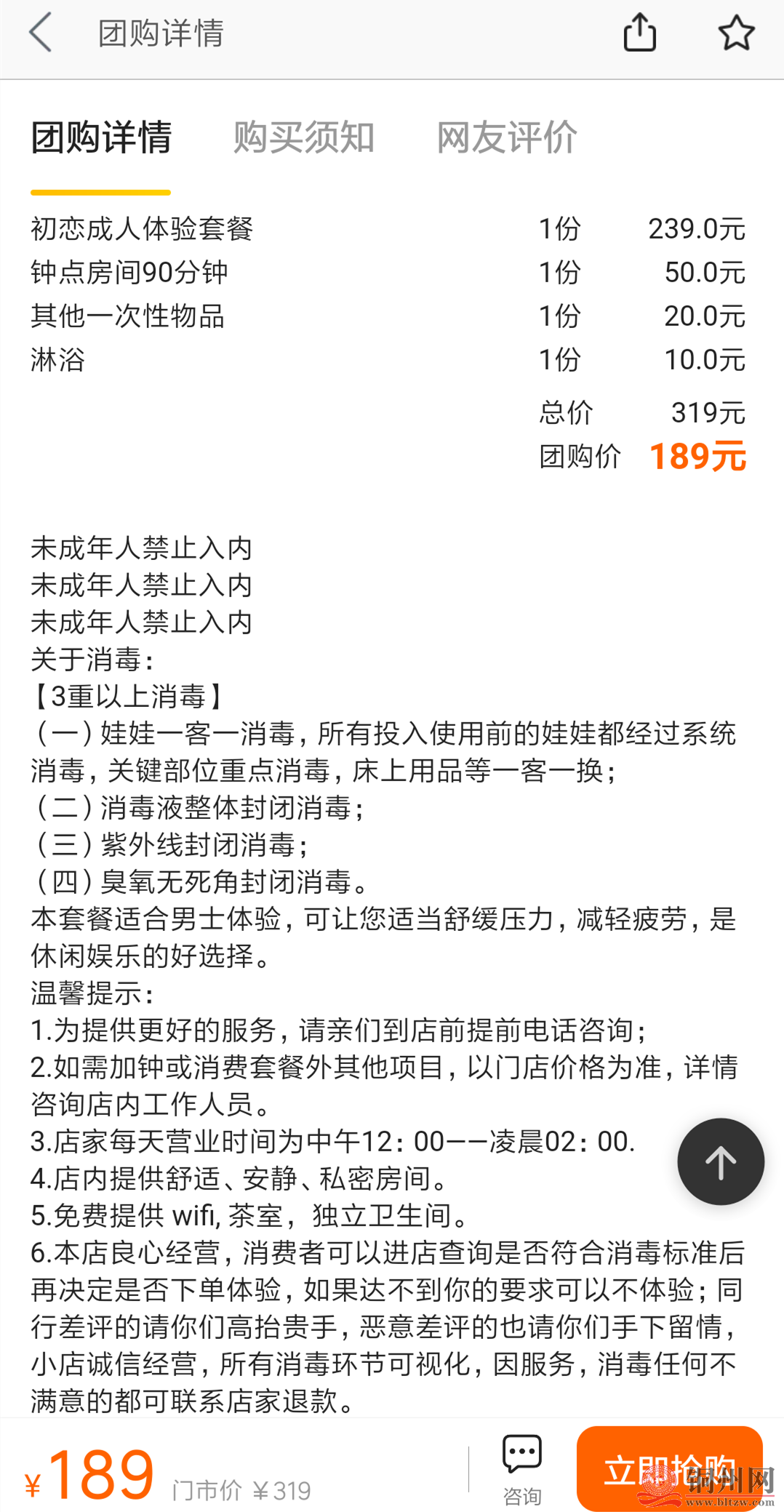Click the back arrow in the header
Image resolution: width=784 pixels, height=1512 pixels.
pyautogui.click(x=40, y=33)
